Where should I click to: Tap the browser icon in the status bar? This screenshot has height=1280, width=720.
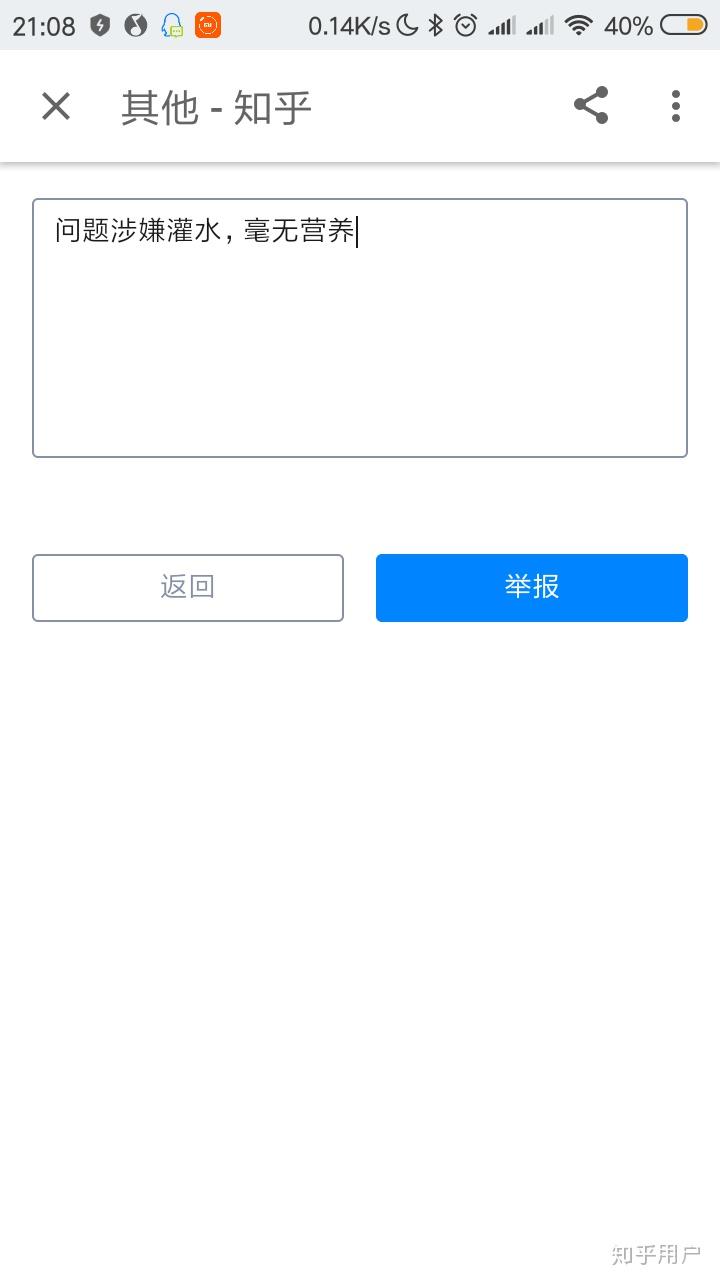click(133, 25)
